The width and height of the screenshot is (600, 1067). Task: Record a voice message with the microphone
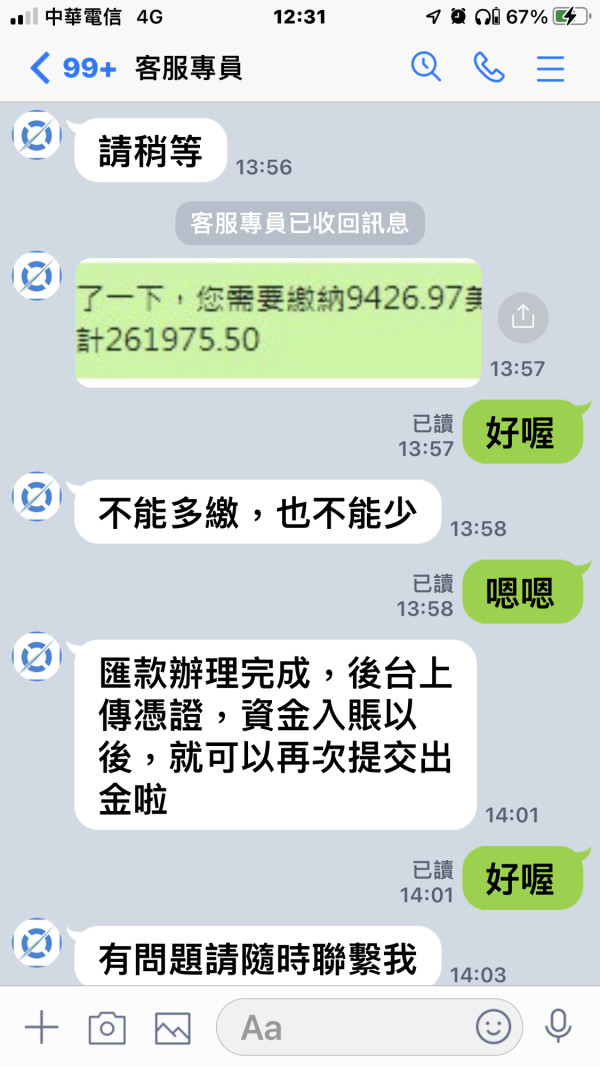[x=558, y=1026]
